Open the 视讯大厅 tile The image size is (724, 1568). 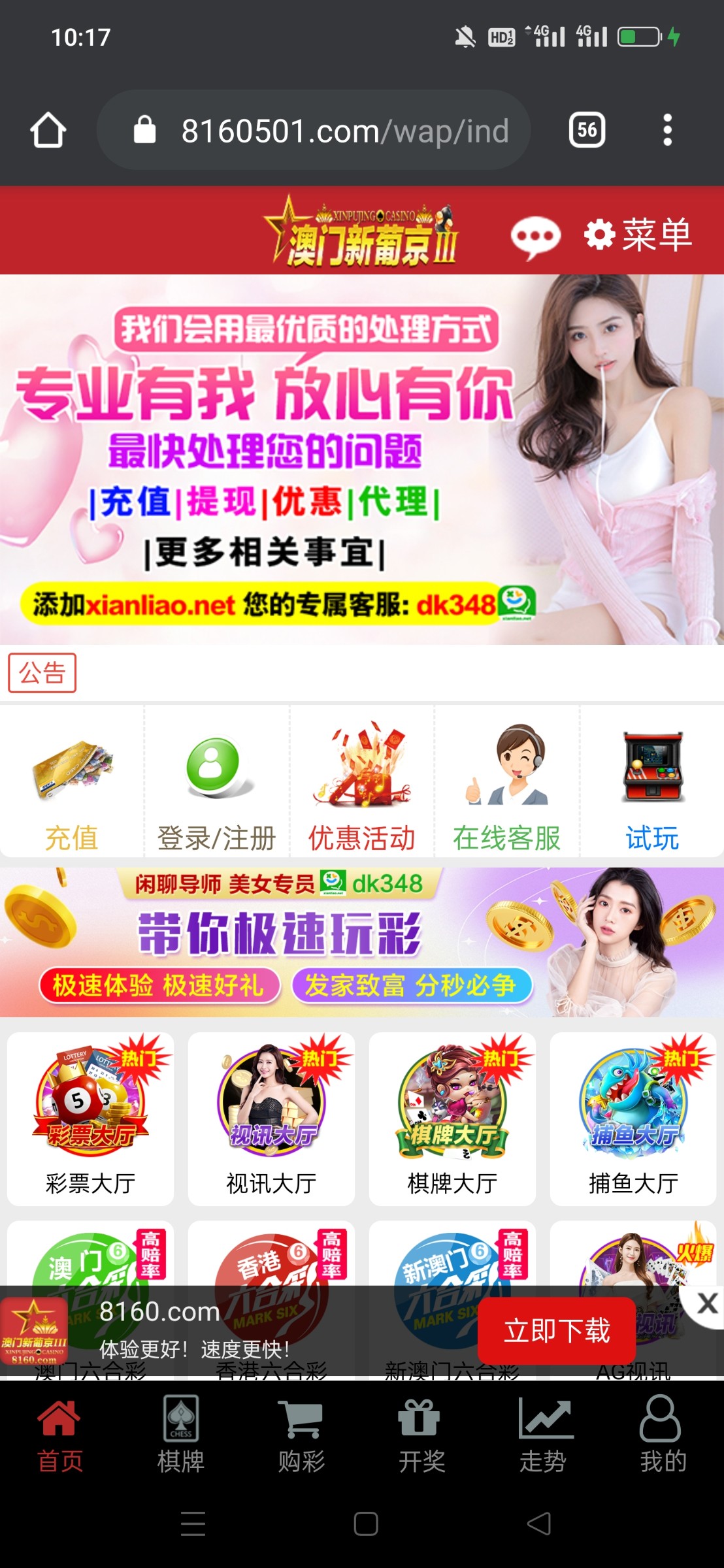click(271, 1119)
